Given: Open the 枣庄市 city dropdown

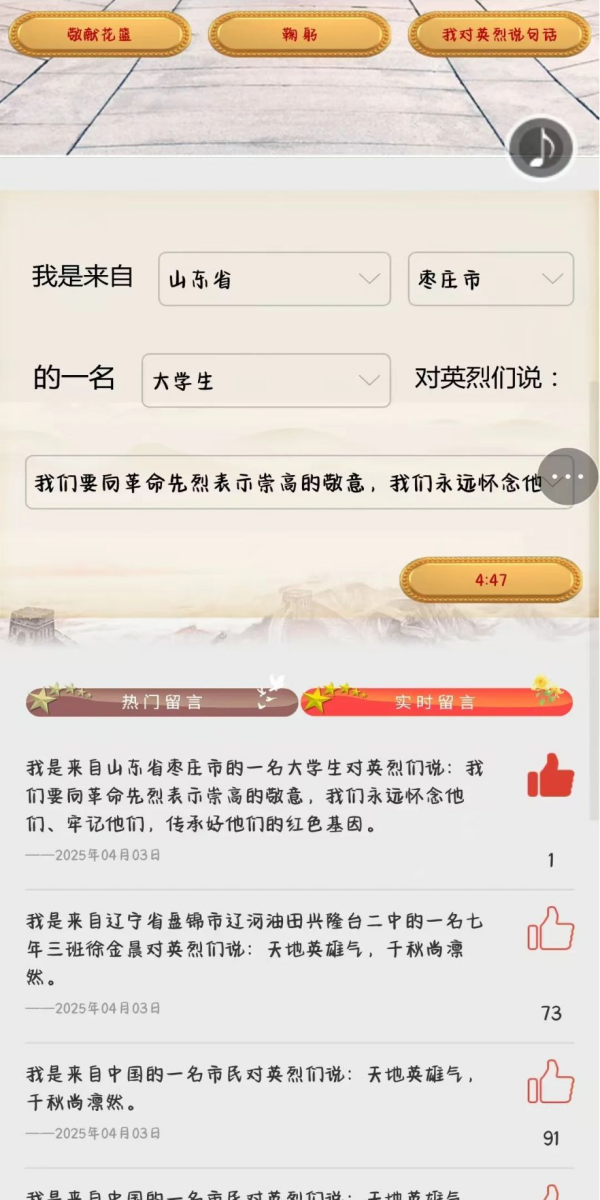Looking at the screenshot, I should tap(490, 279).
